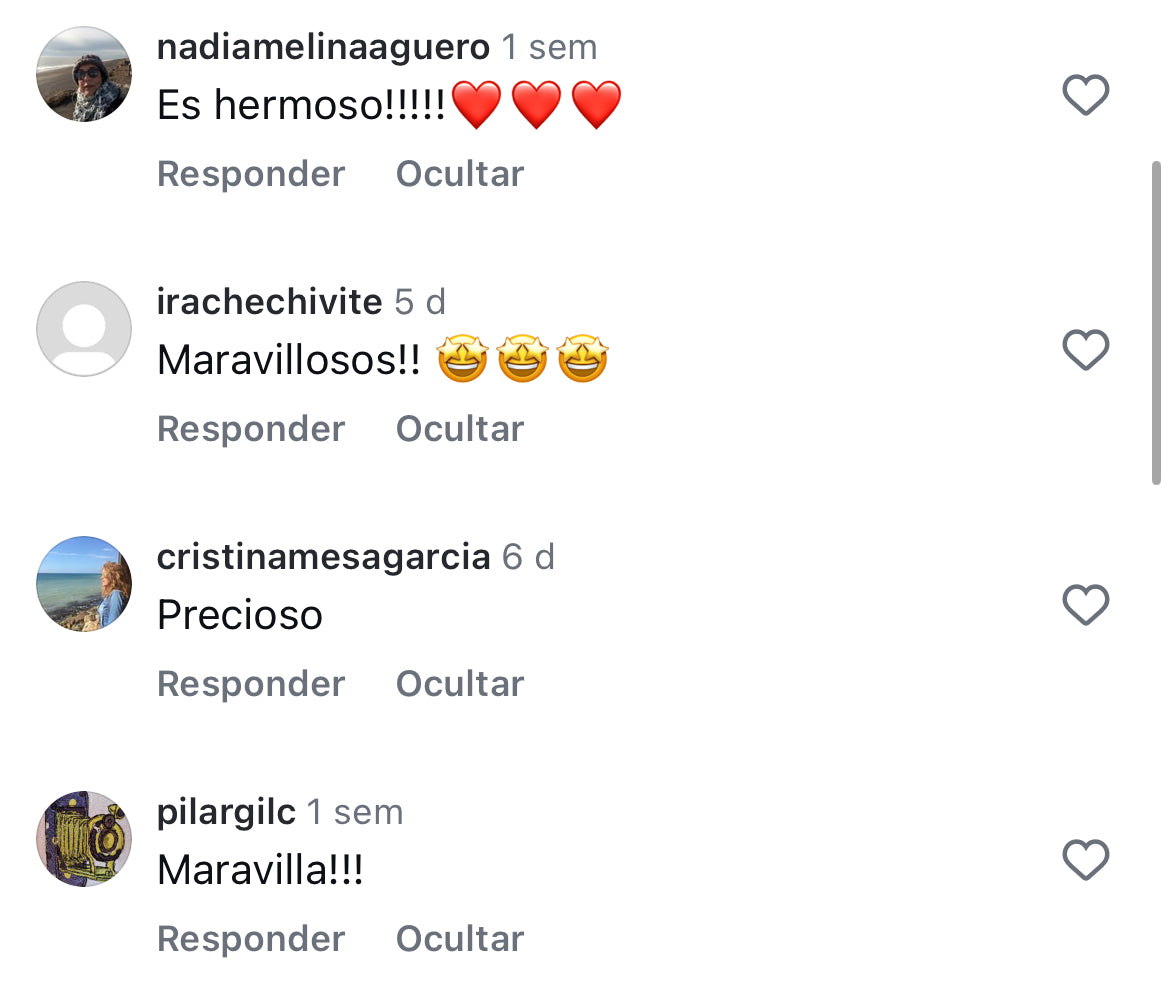The width and height of the screenshot is (1170, 1002).
Task: Open cristinamesagarcia's profile picture
Action: (x=84, y=584)
